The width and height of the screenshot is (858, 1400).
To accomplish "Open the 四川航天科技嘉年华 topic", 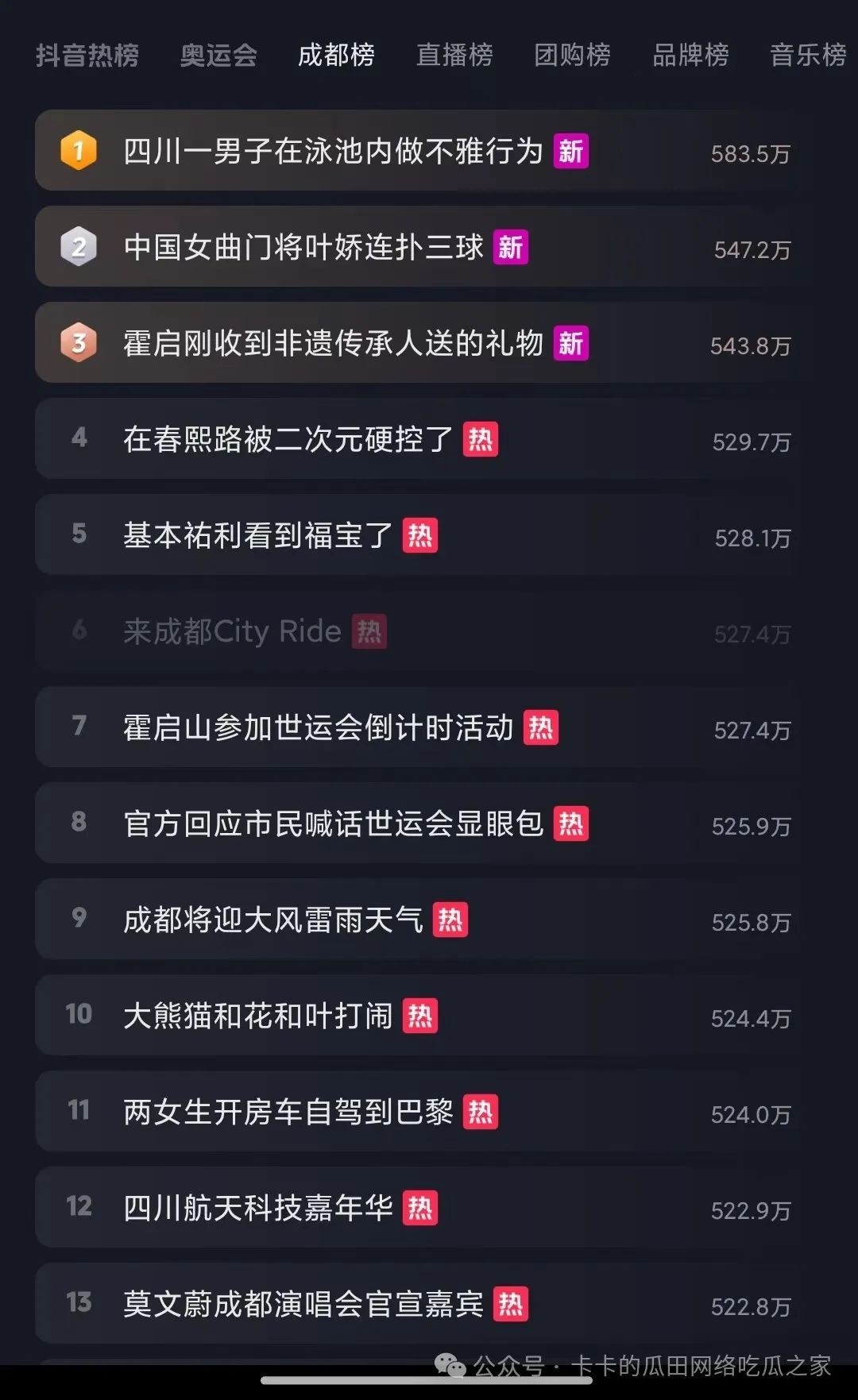I will point(258,1208).
